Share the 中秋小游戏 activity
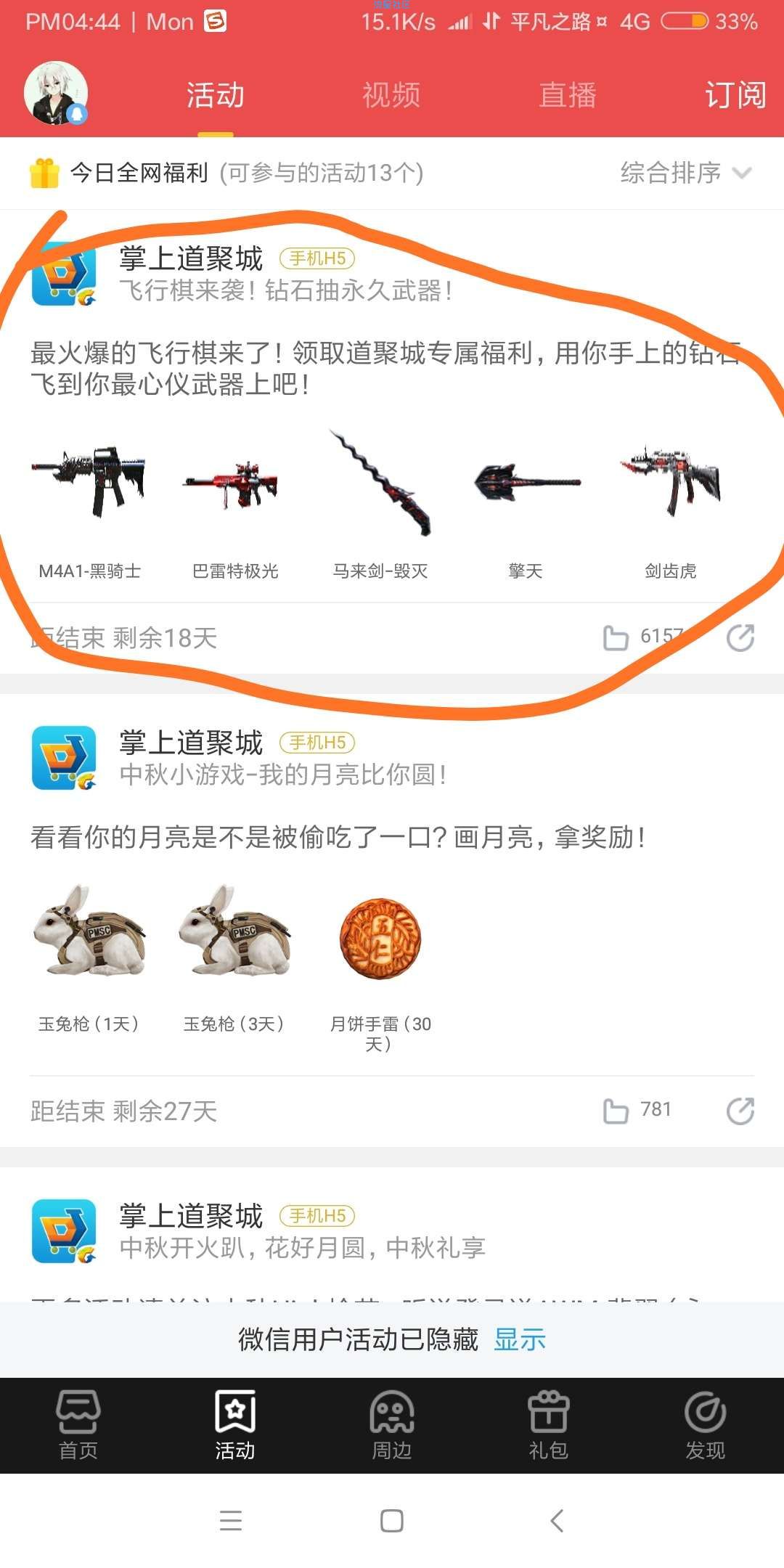The width and height of the screenshot is (784, 1568). 740,1111
